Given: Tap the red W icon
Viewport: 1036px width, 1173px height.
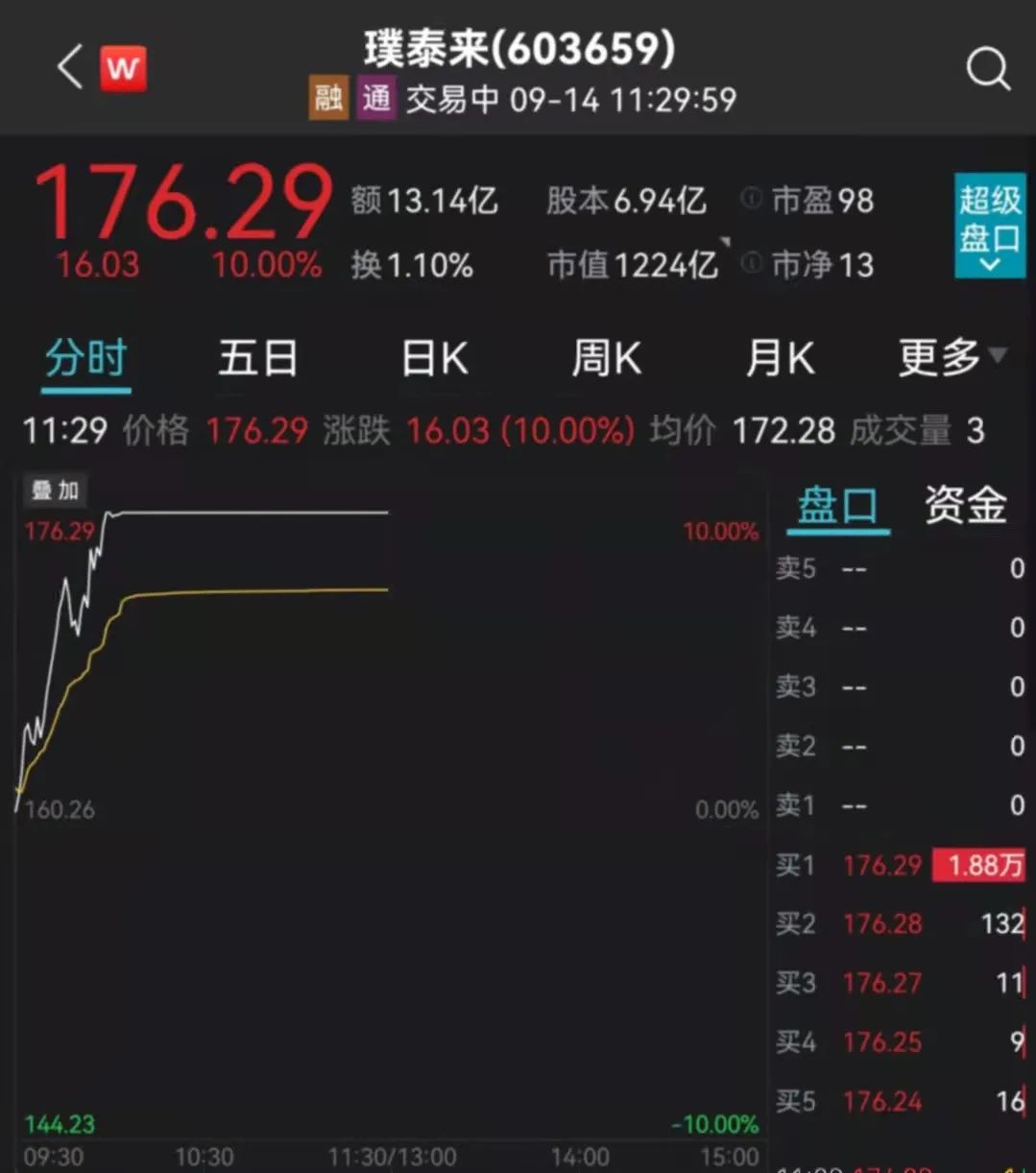Looking at the screenshot, I should (x=124, y=69).
